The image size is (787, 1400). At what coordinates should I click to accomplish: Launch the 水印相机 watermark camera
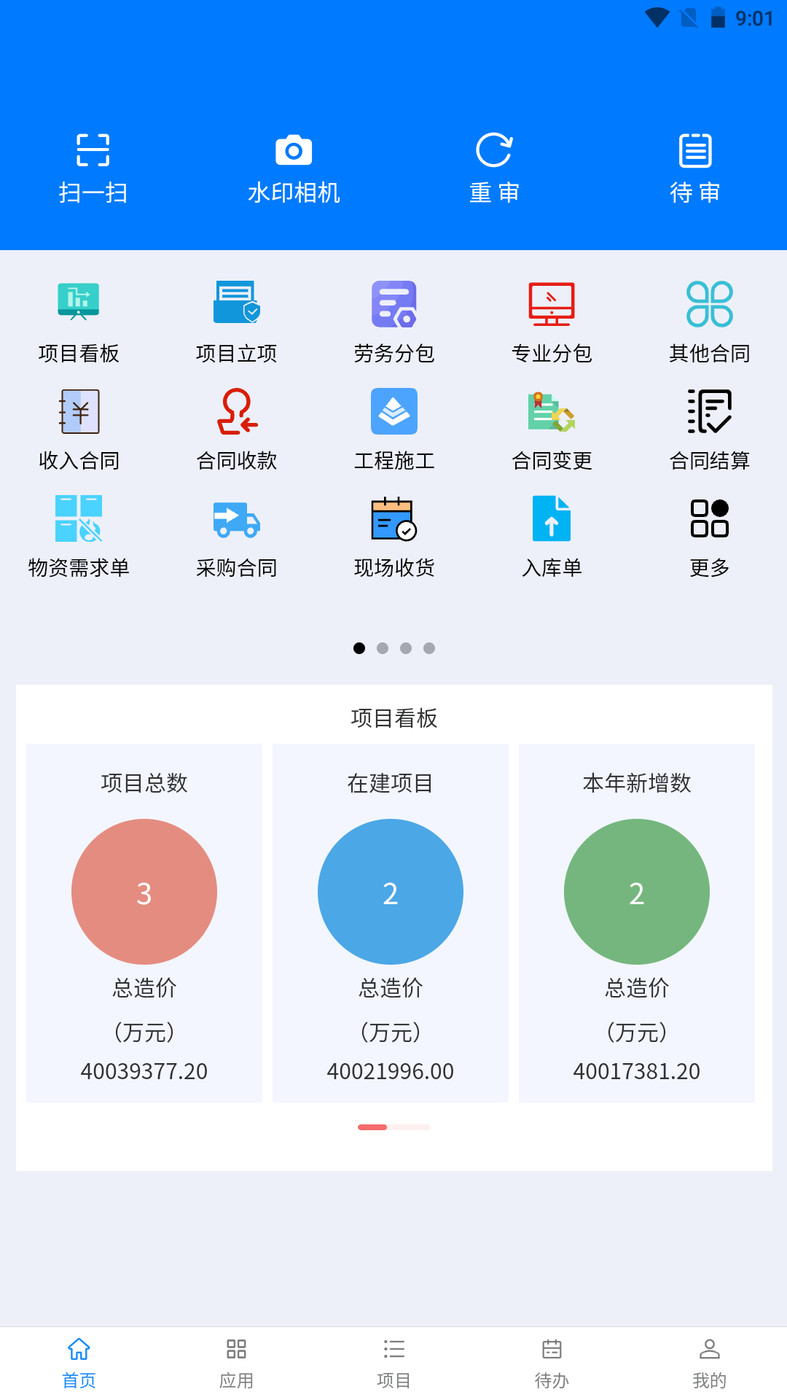(x=293, y=165)
